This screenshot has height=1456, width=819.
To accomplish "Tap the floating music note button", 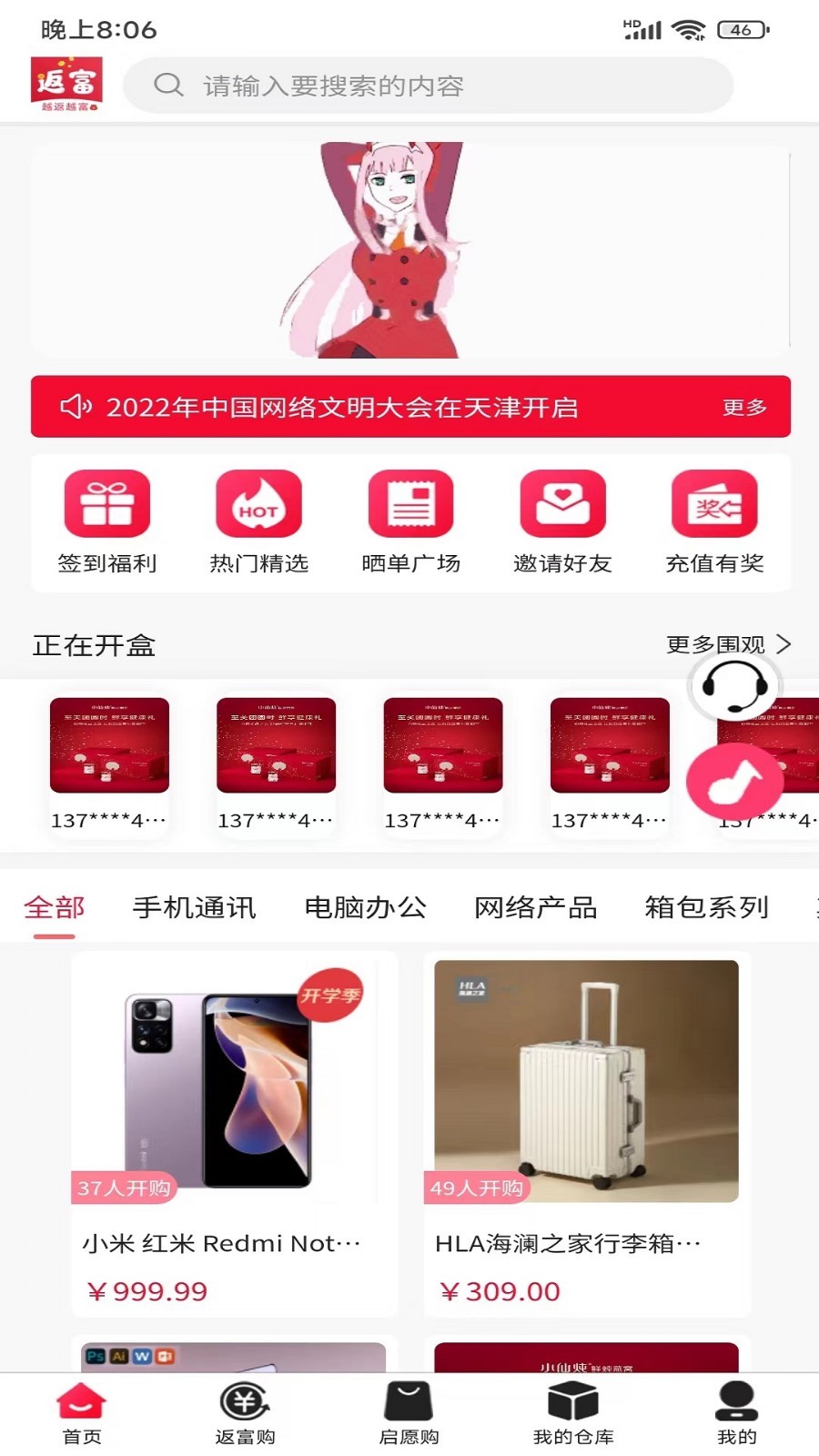I will (735, 783).
